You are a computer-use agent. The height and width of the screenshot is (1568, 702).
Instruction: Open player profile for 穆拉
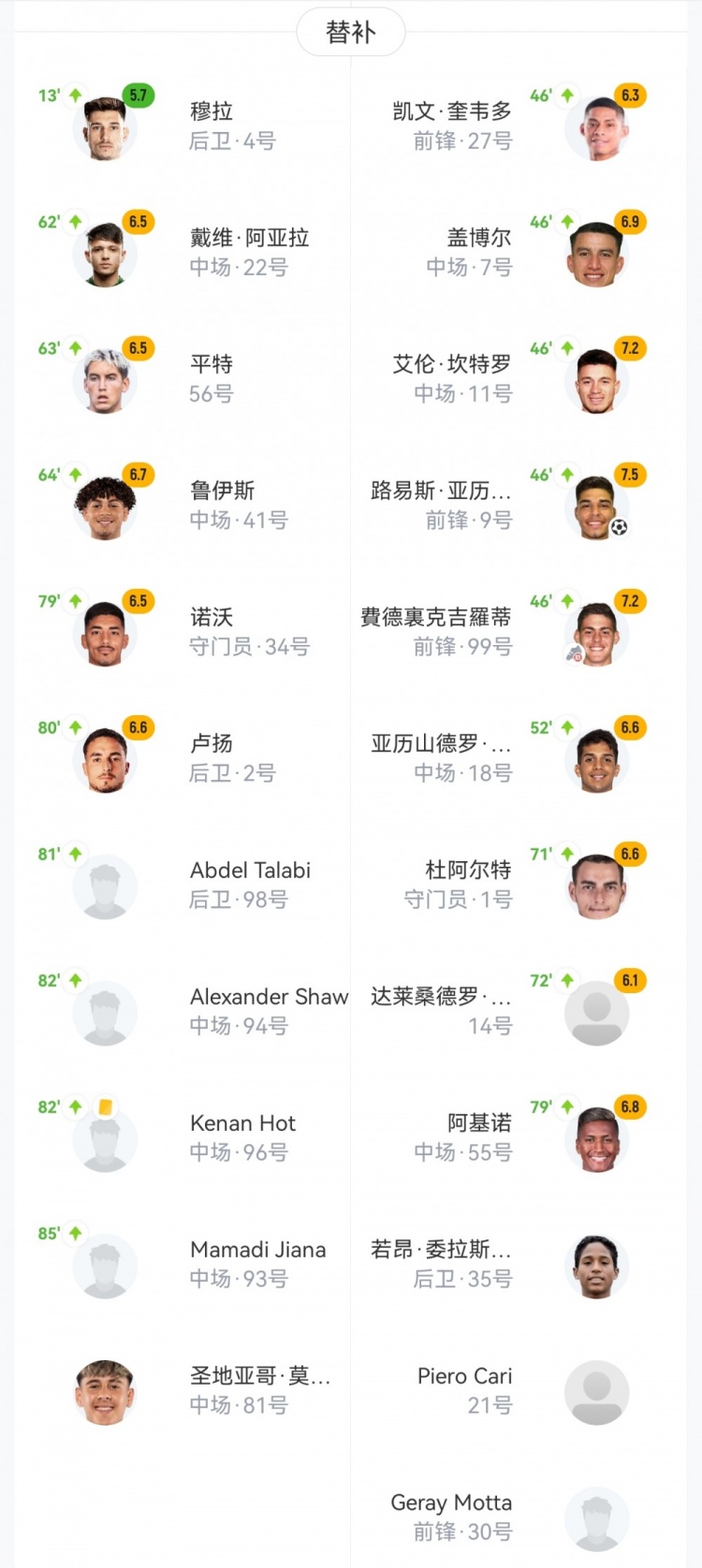click(x=212, y=125)
